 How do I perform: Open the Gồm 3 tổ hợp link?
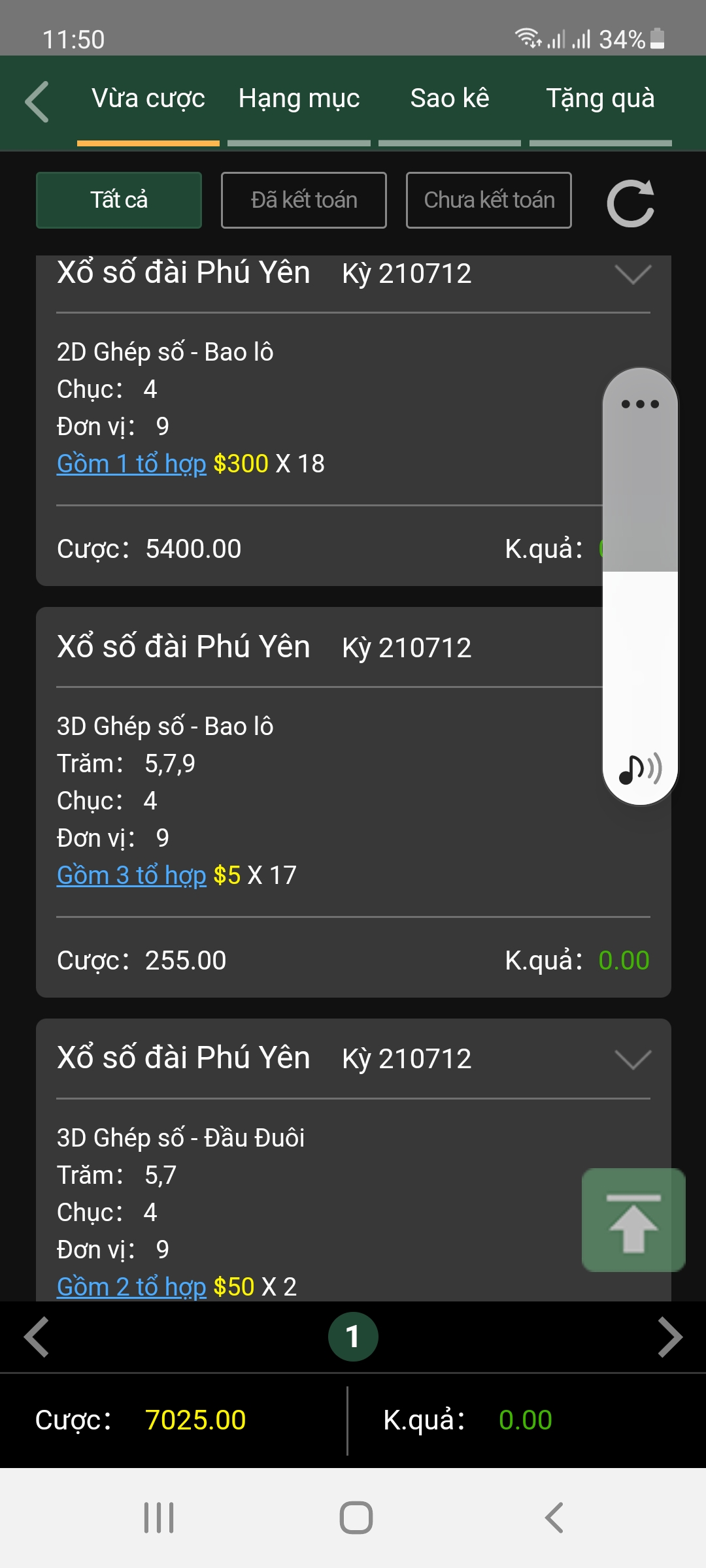click(131, 875)
